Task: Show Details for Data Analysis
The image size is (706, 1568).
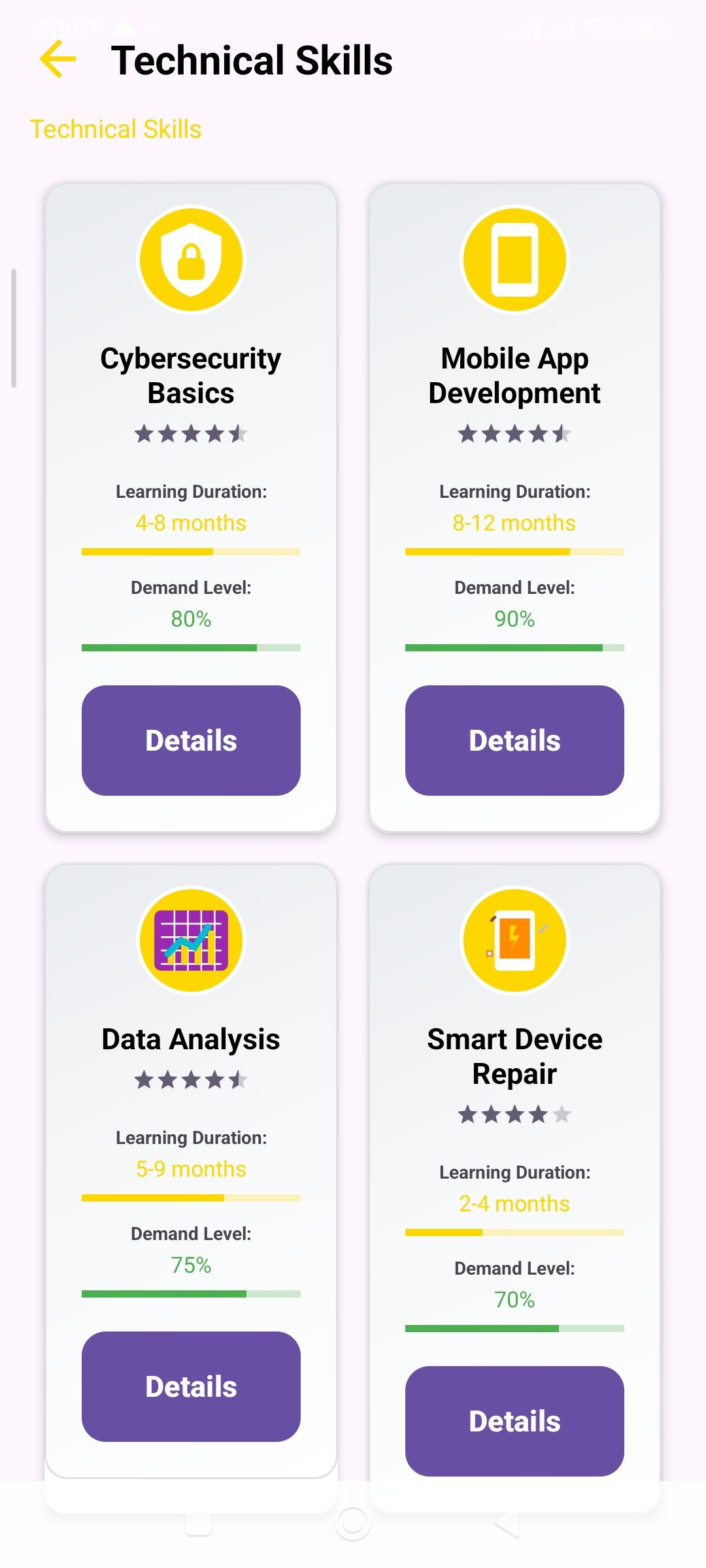Action: point(191,1386)
